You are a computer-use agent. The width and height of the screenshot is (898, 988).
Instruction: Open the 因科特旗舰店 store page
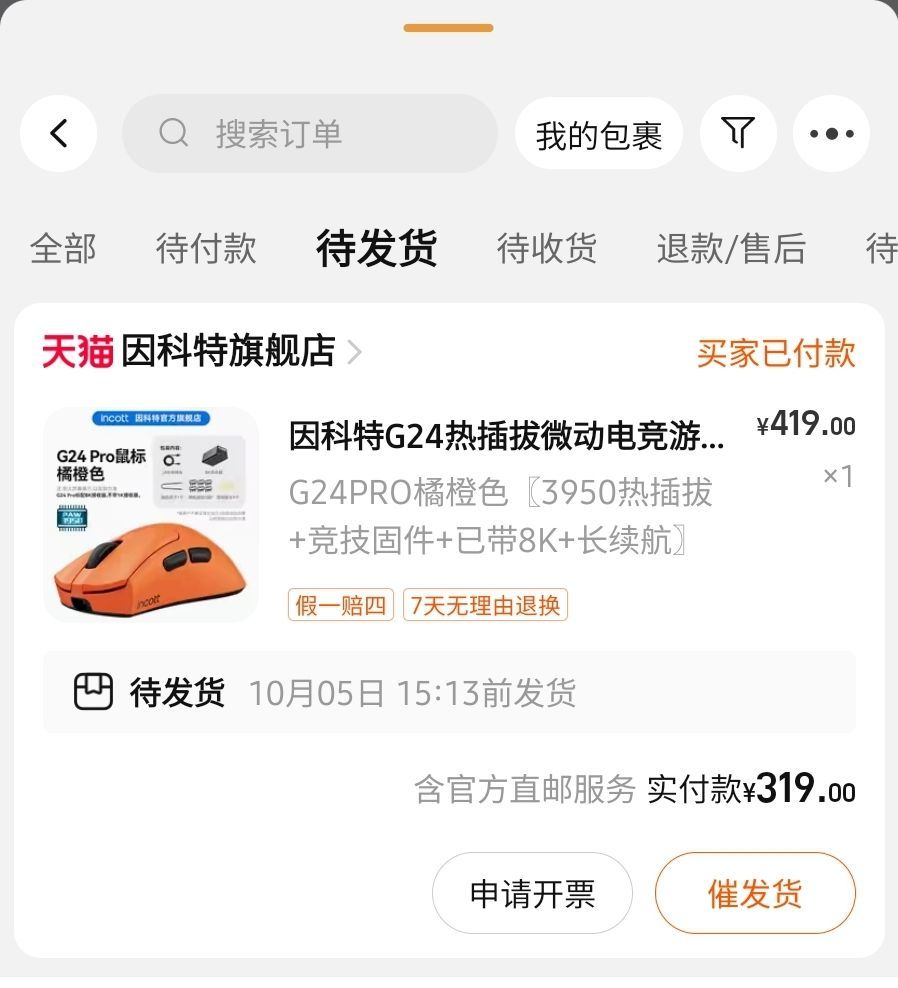[x=228, y=352]
